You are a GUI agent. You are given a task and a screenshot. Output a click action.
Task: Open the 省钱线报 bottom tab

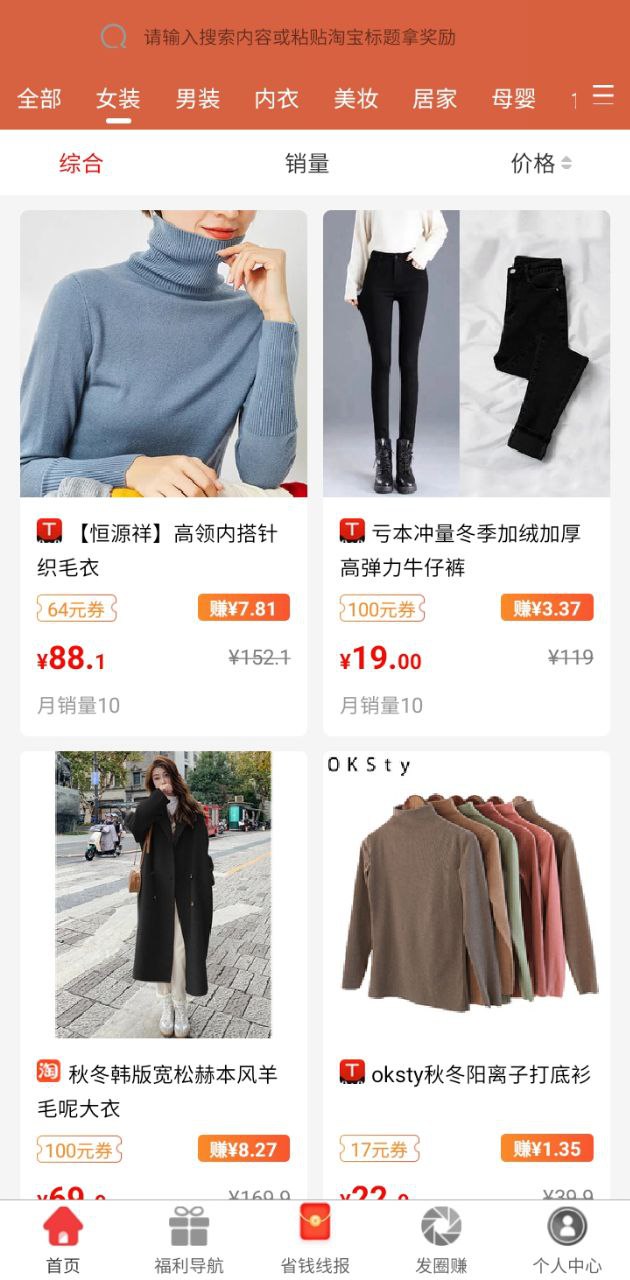315,1240
